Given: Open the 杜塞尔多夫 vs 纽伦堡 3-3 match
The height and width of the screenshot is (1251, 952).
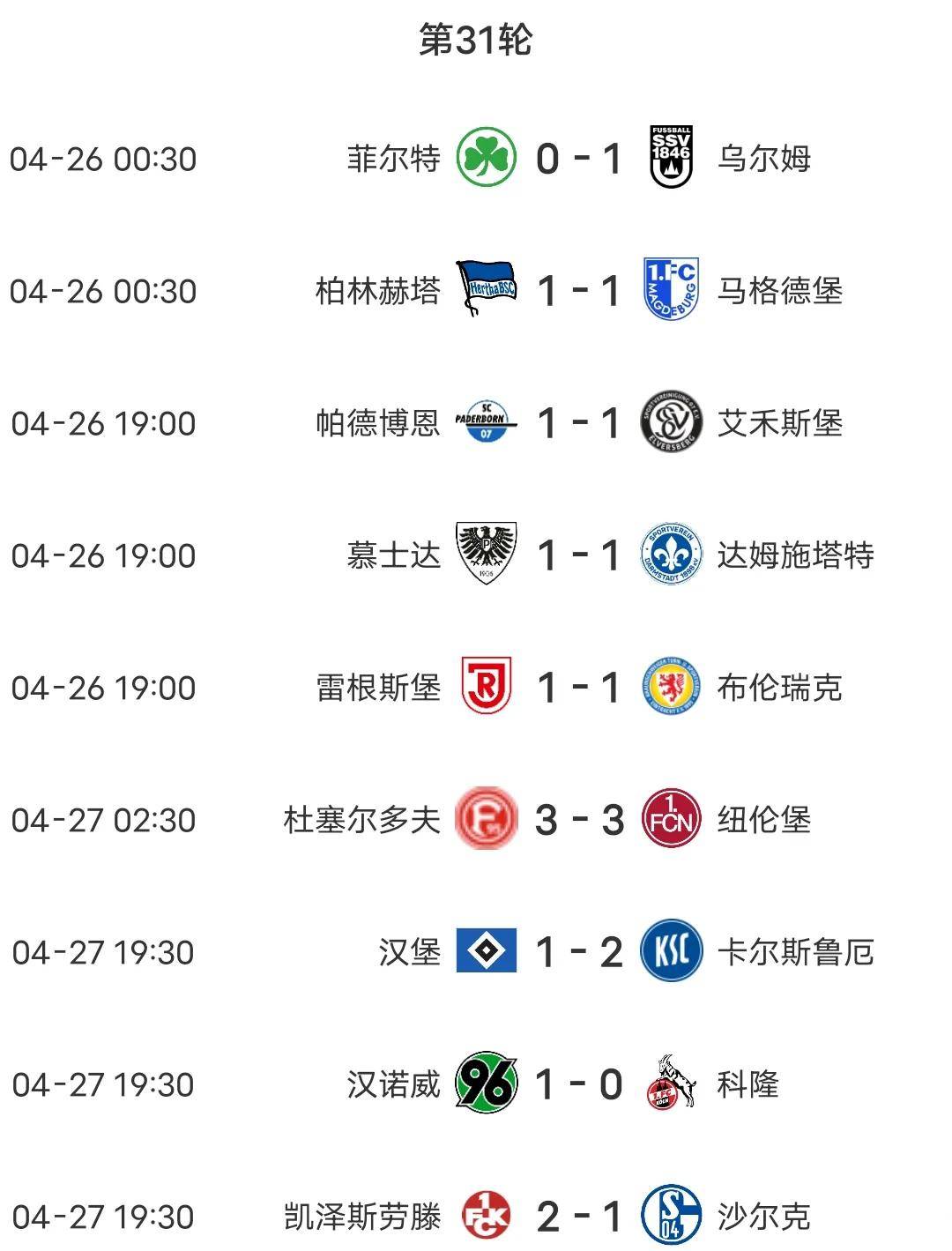Looking at the screenshot, I should pos(578,820).
